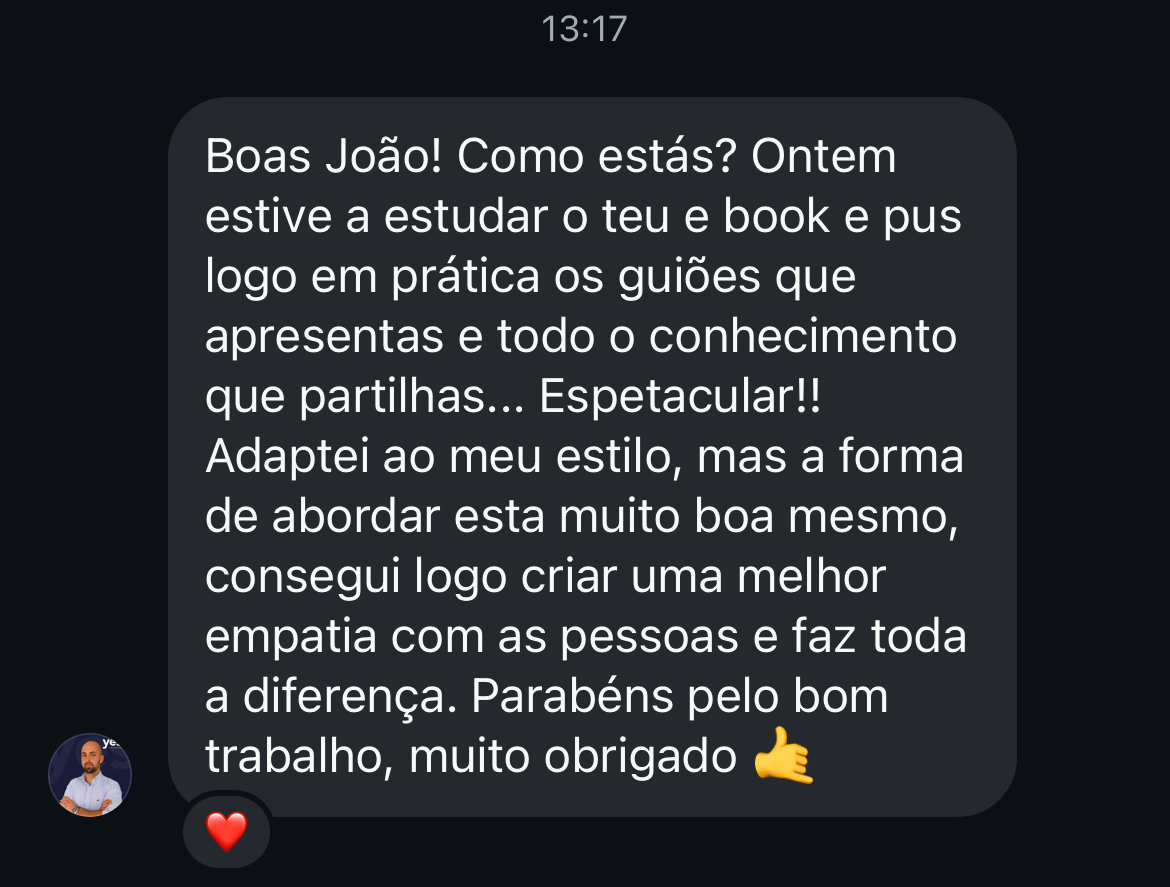The image size is (1170, 887).
Task: Open the sender's profile picture
Action: [x=90, y=775]
